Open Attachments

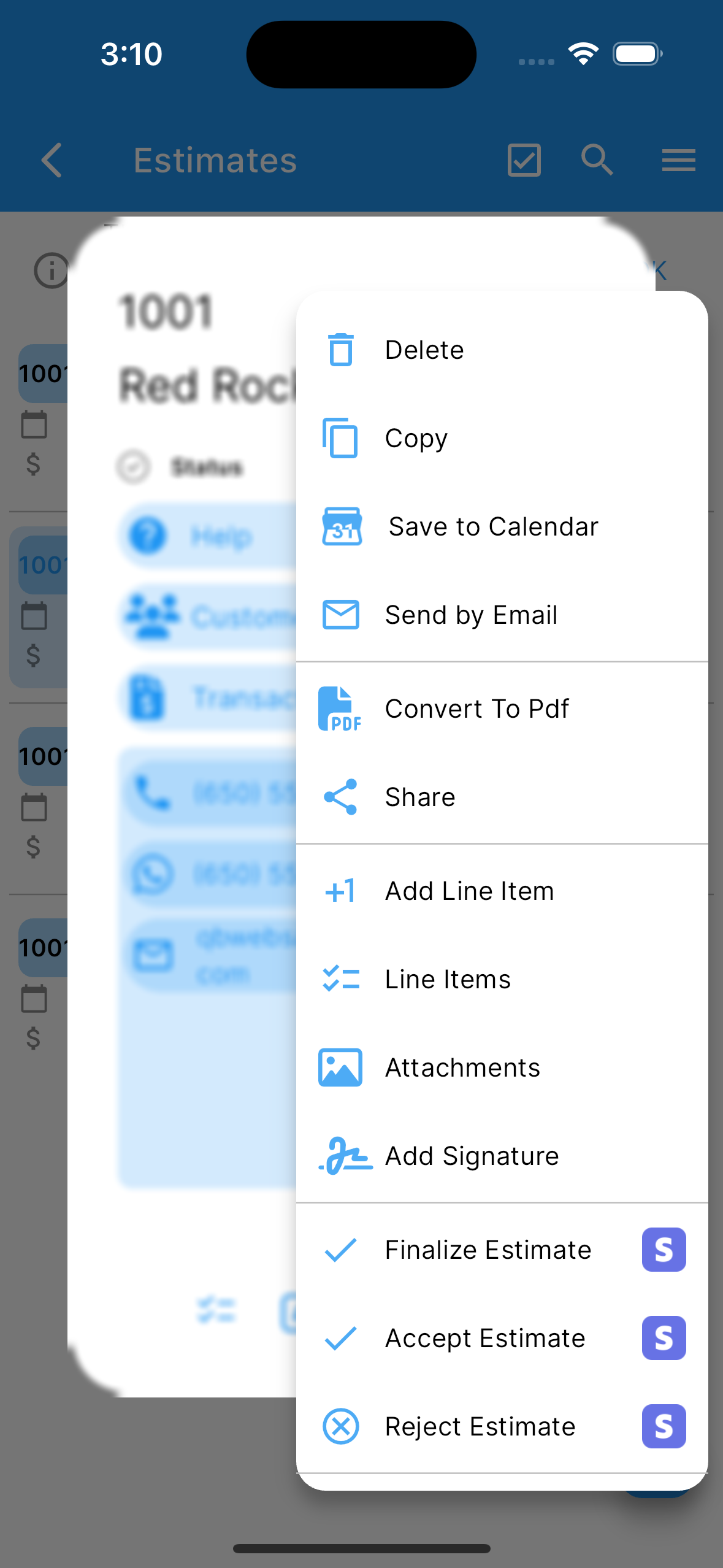tap(502, 1067)
